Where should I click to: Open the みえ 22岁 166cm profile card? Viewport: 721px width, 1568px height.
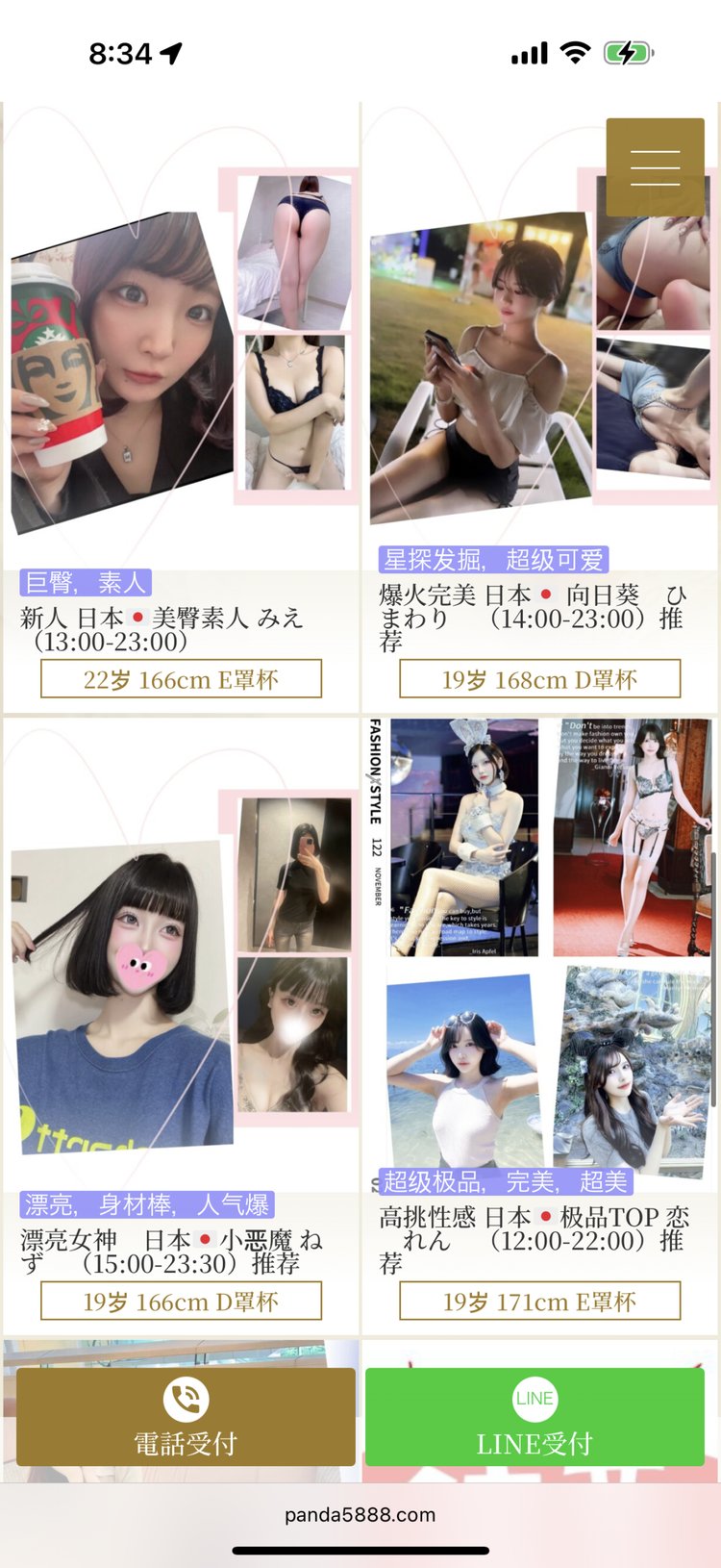coord(181,404)
